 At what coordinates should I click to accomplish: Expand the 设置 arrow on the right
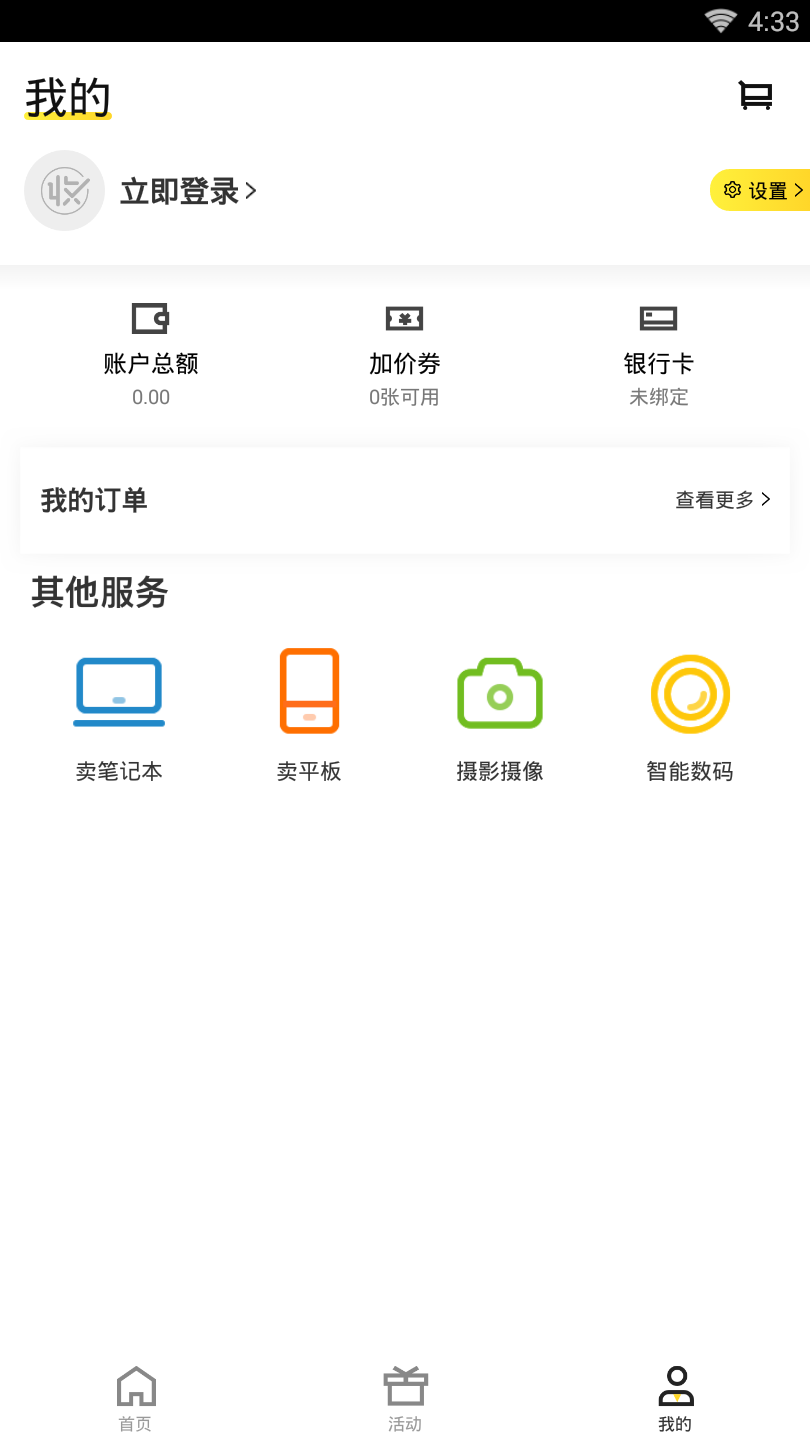click(797, 189)
